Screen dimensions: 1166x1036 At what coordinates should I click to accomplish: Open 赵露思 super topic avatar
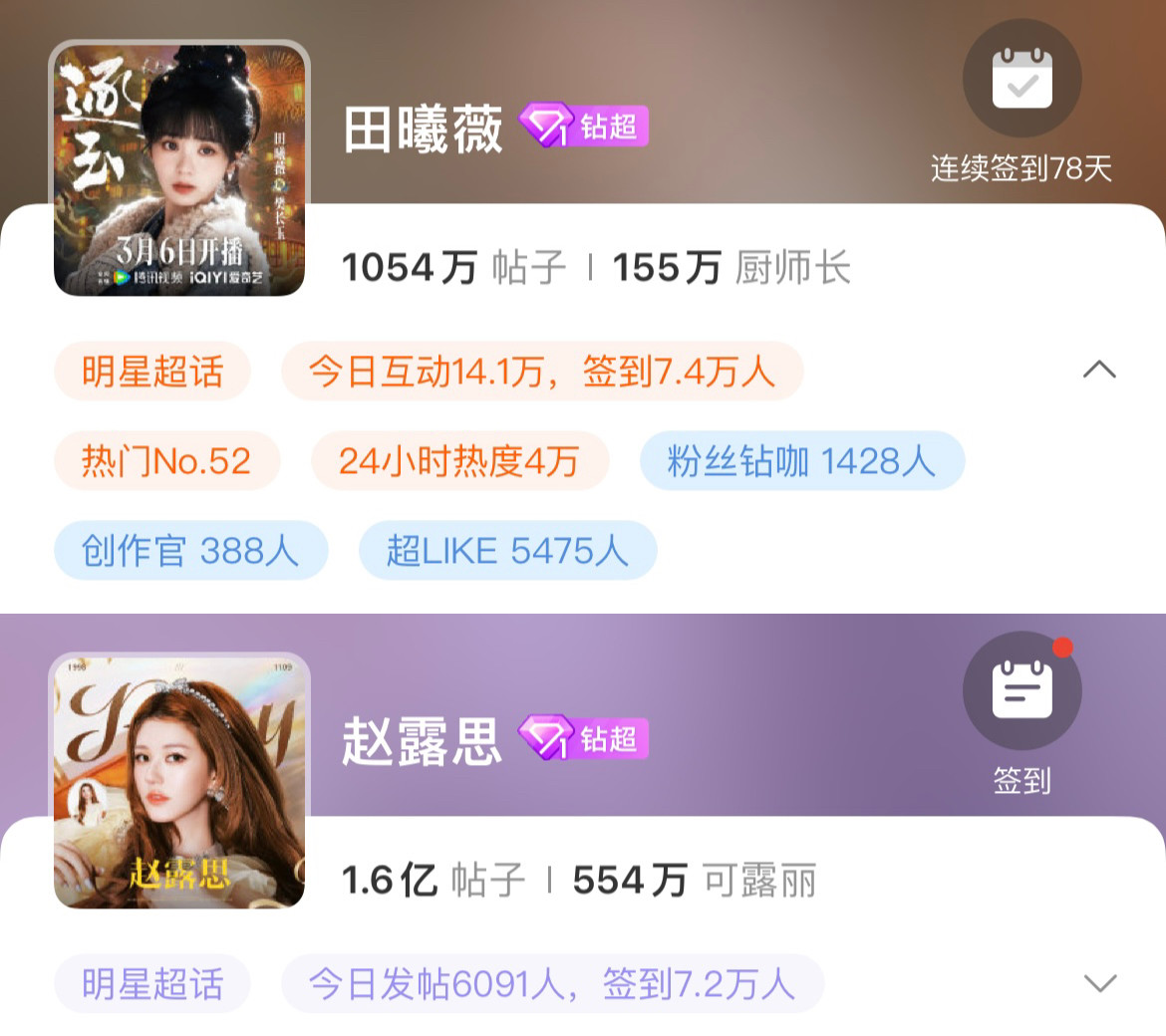(179, 783)
